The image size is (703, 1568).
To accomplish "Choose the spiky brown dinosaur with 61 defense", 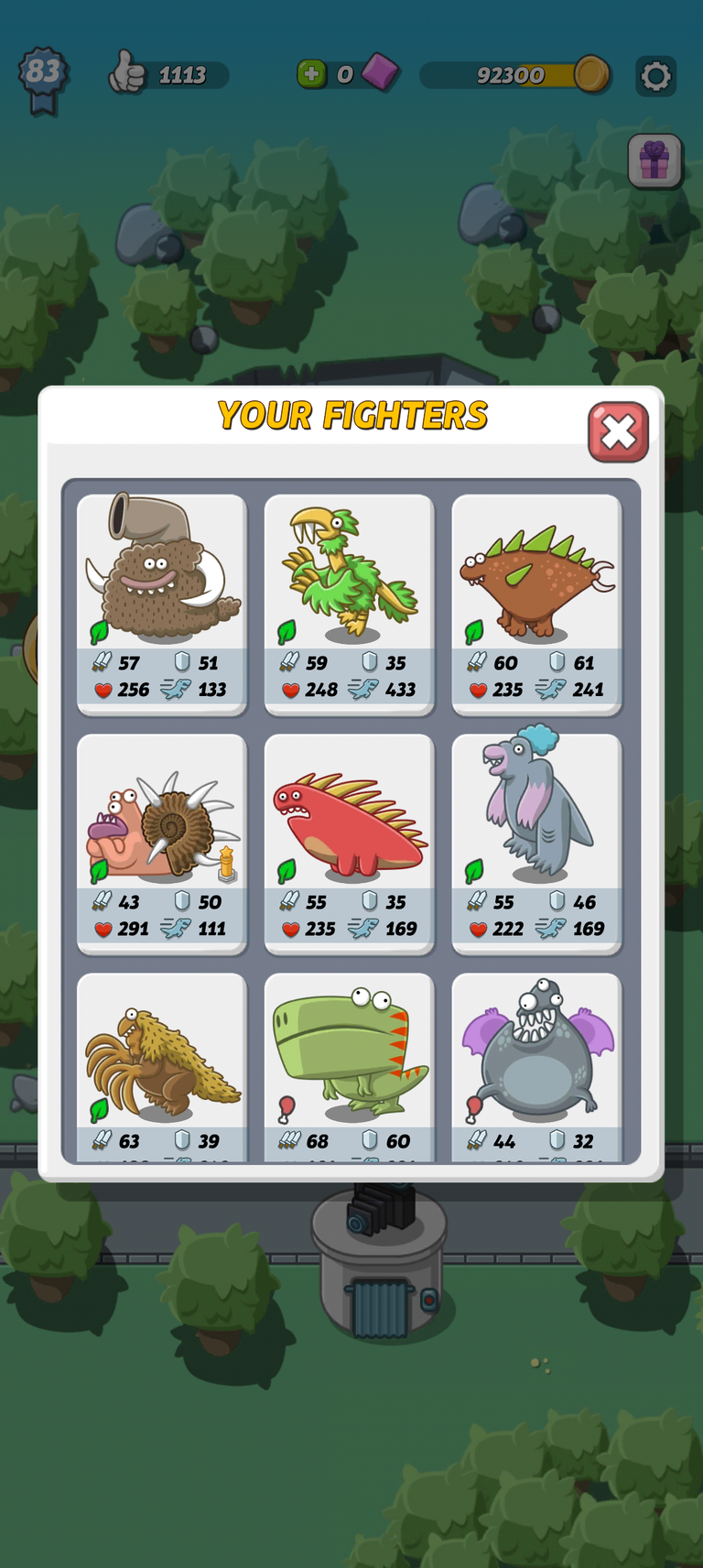I will 536,604.
